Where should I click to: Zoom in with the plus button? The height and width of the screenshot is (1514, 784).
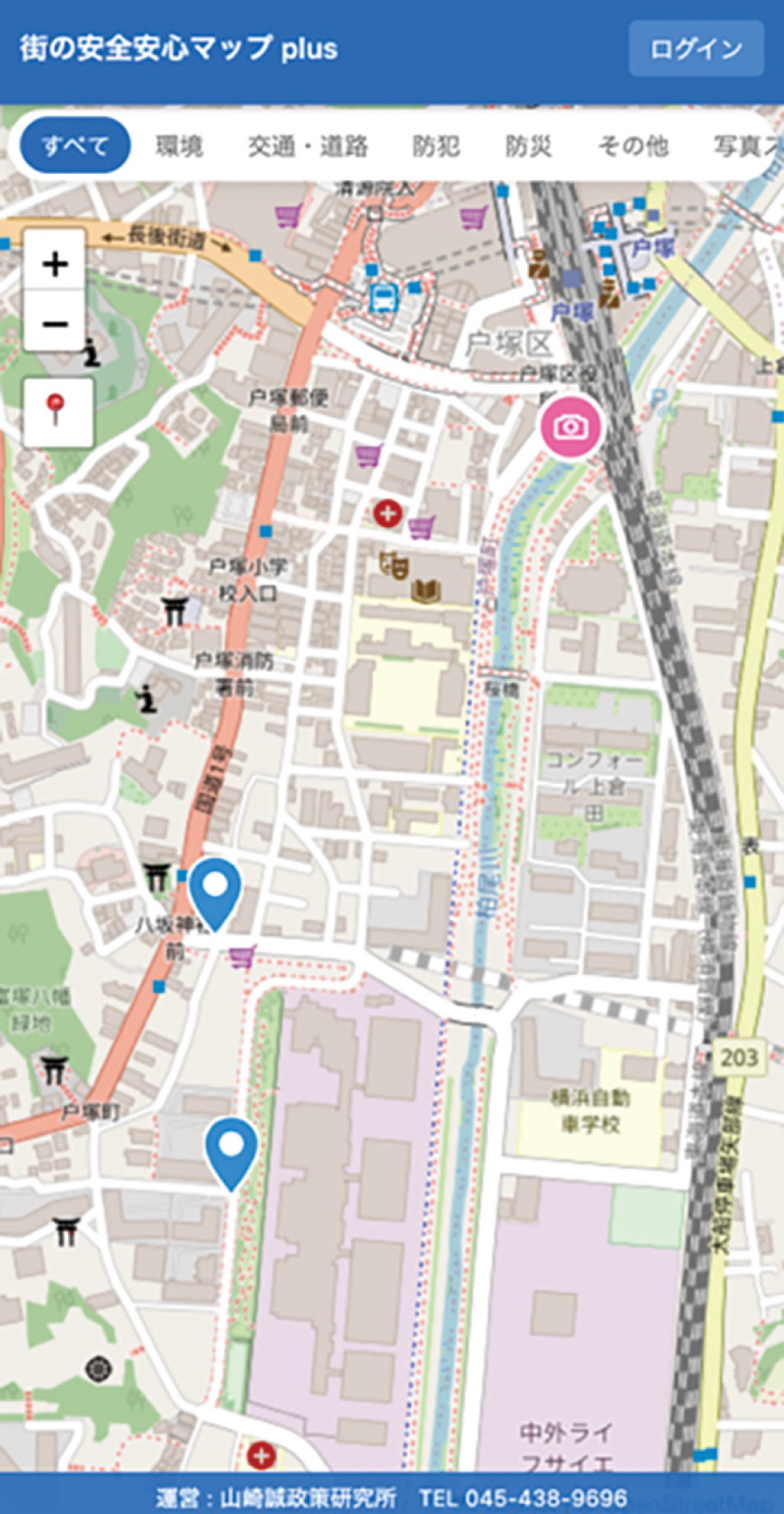click(55, 264)
